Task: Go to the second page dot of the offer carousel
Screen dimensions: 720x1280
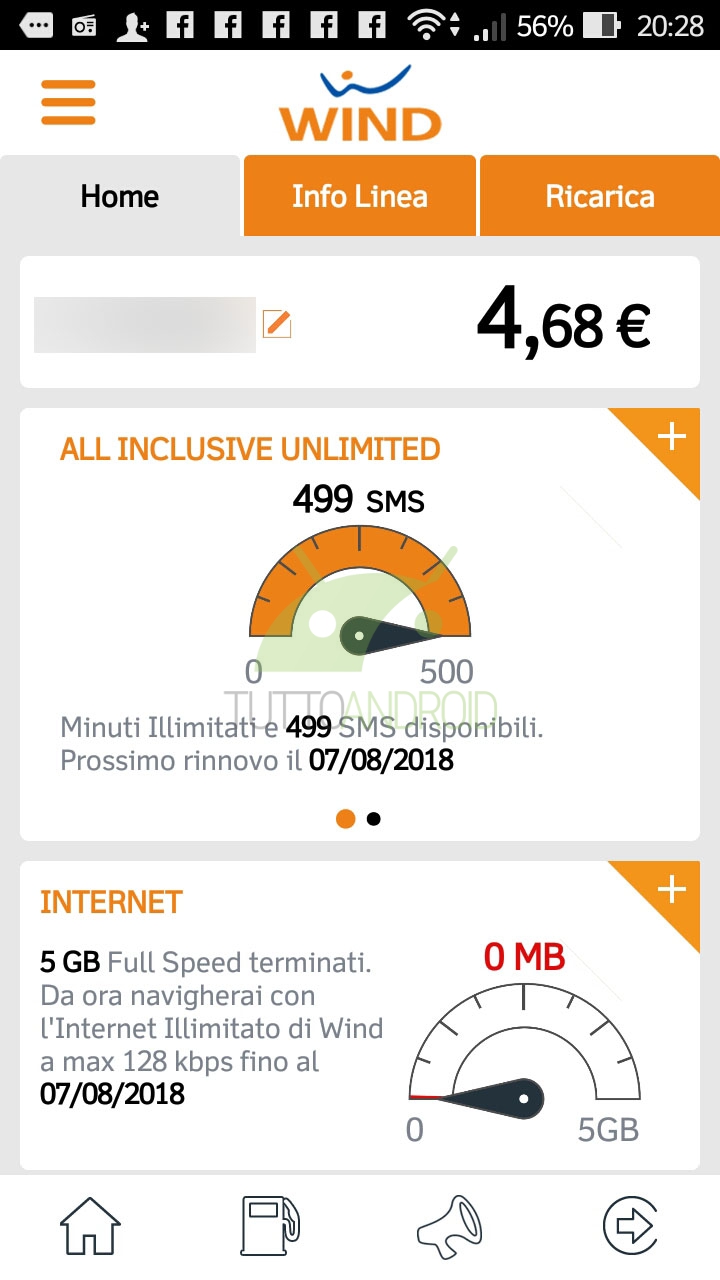Action: point(374,819)
